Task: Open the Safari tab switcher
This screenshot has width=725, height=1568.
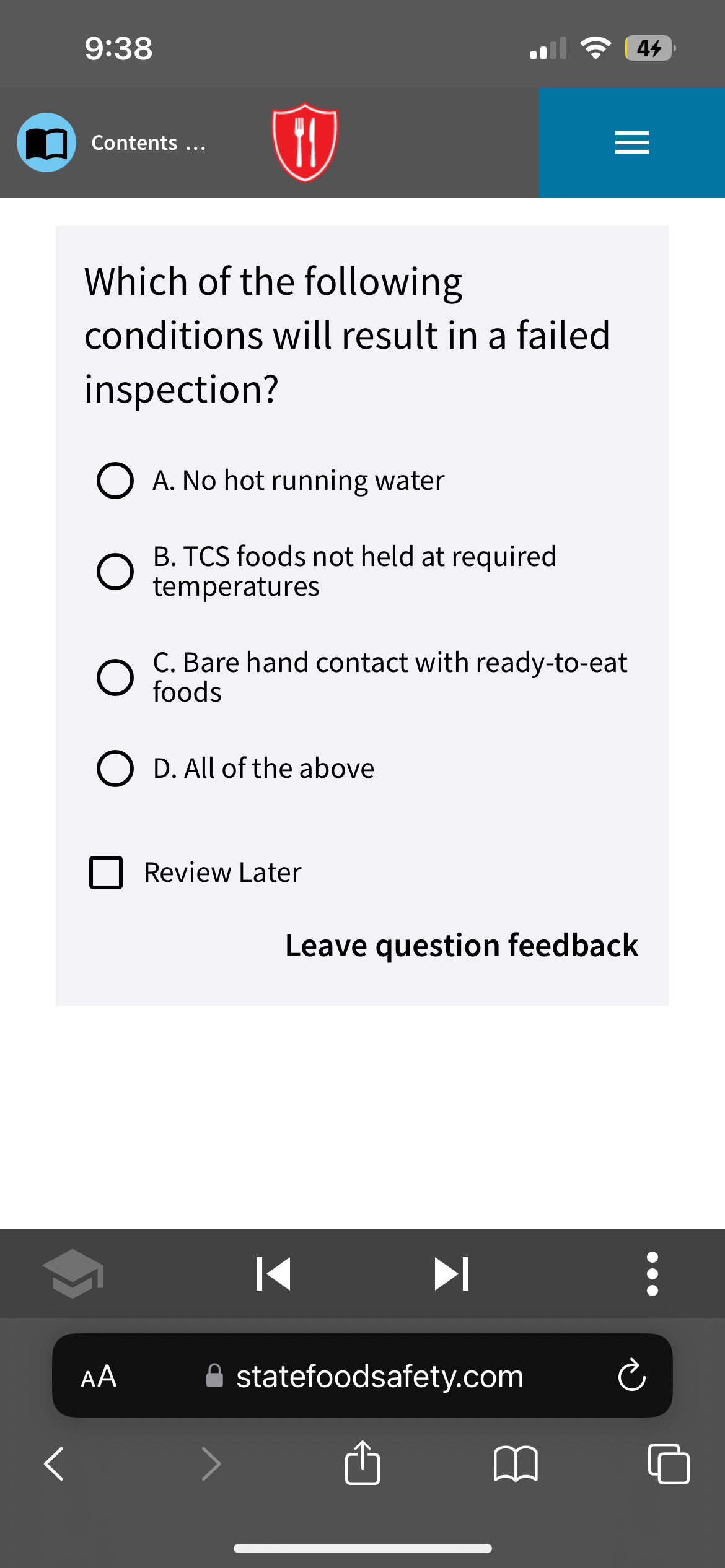Action: point(669,1464)
